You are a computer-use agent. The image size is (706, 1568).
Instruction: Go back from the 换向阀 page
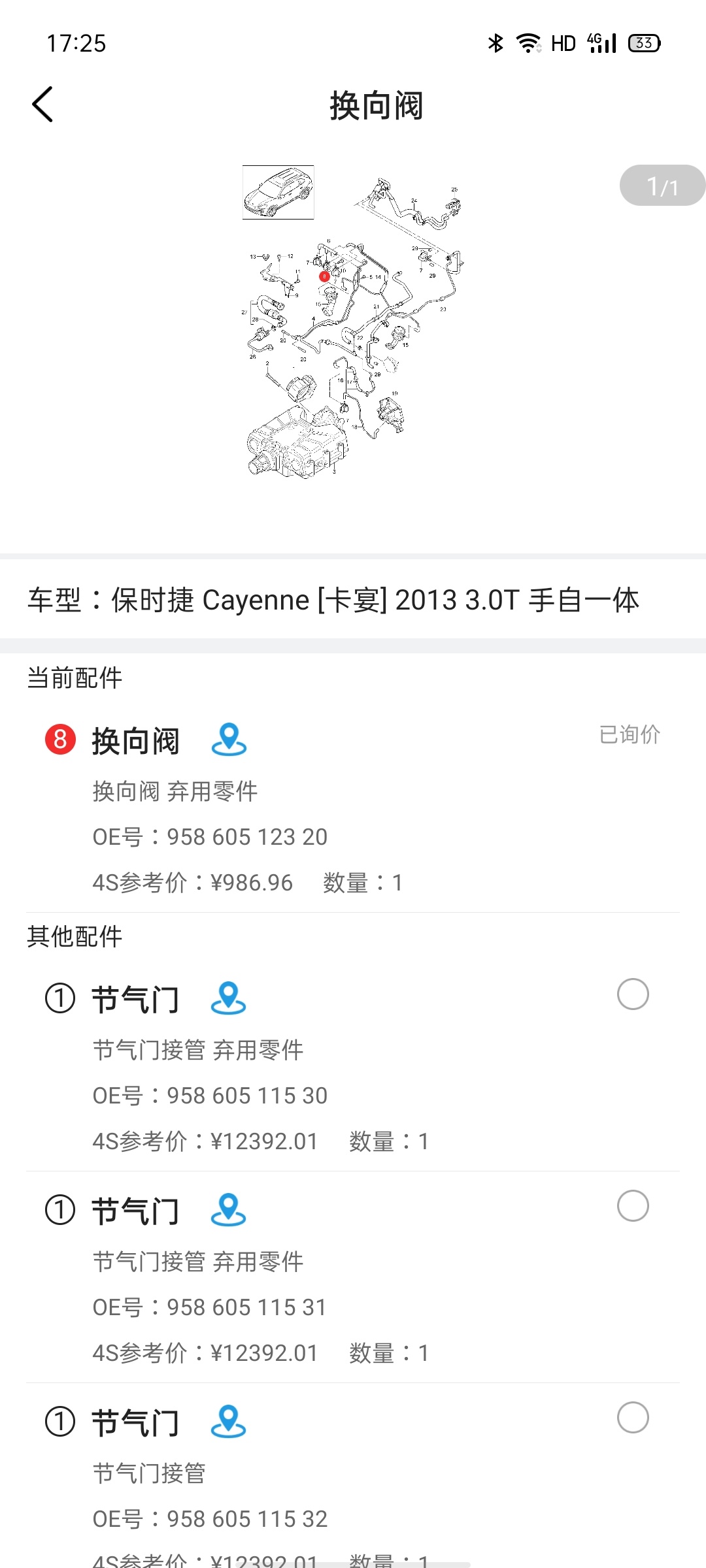(43, 105)
